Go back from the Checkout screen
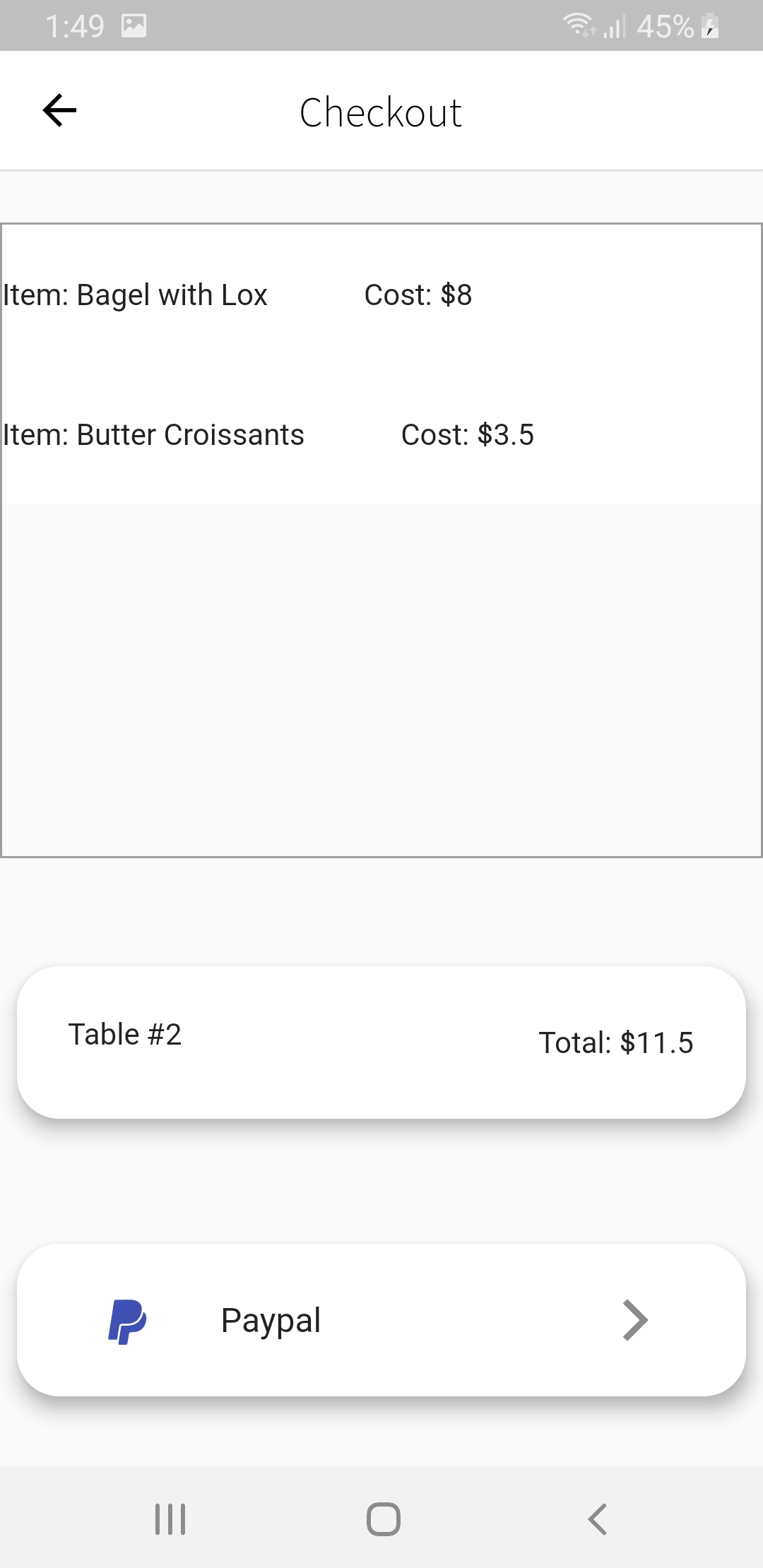763x1568 pixels. (x=59, y=111)
